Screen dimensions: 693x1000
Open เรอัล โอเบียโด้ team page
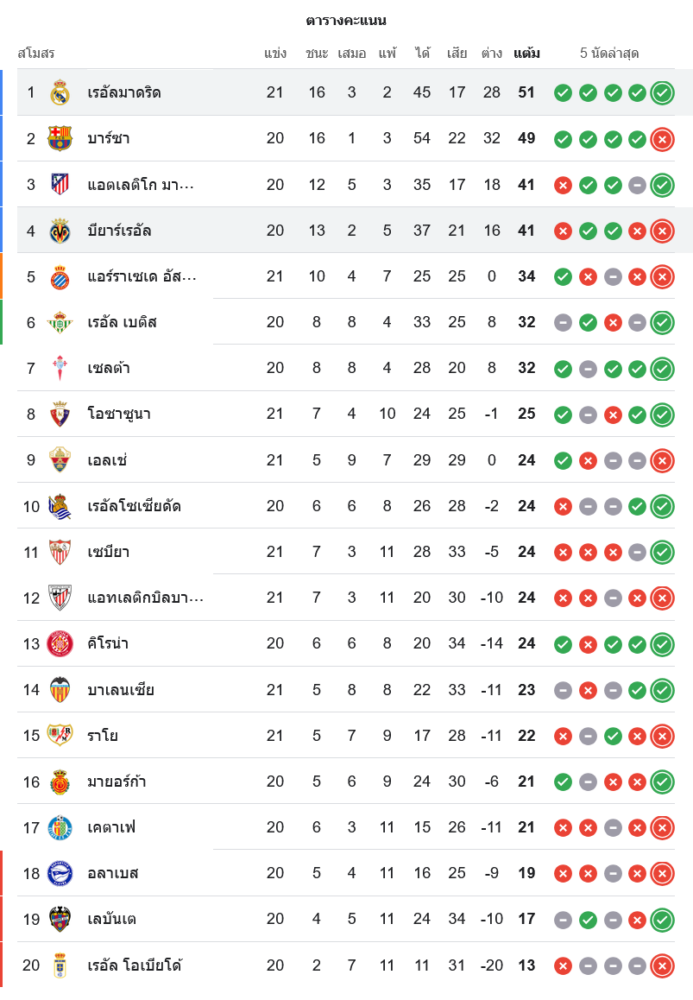134,966
